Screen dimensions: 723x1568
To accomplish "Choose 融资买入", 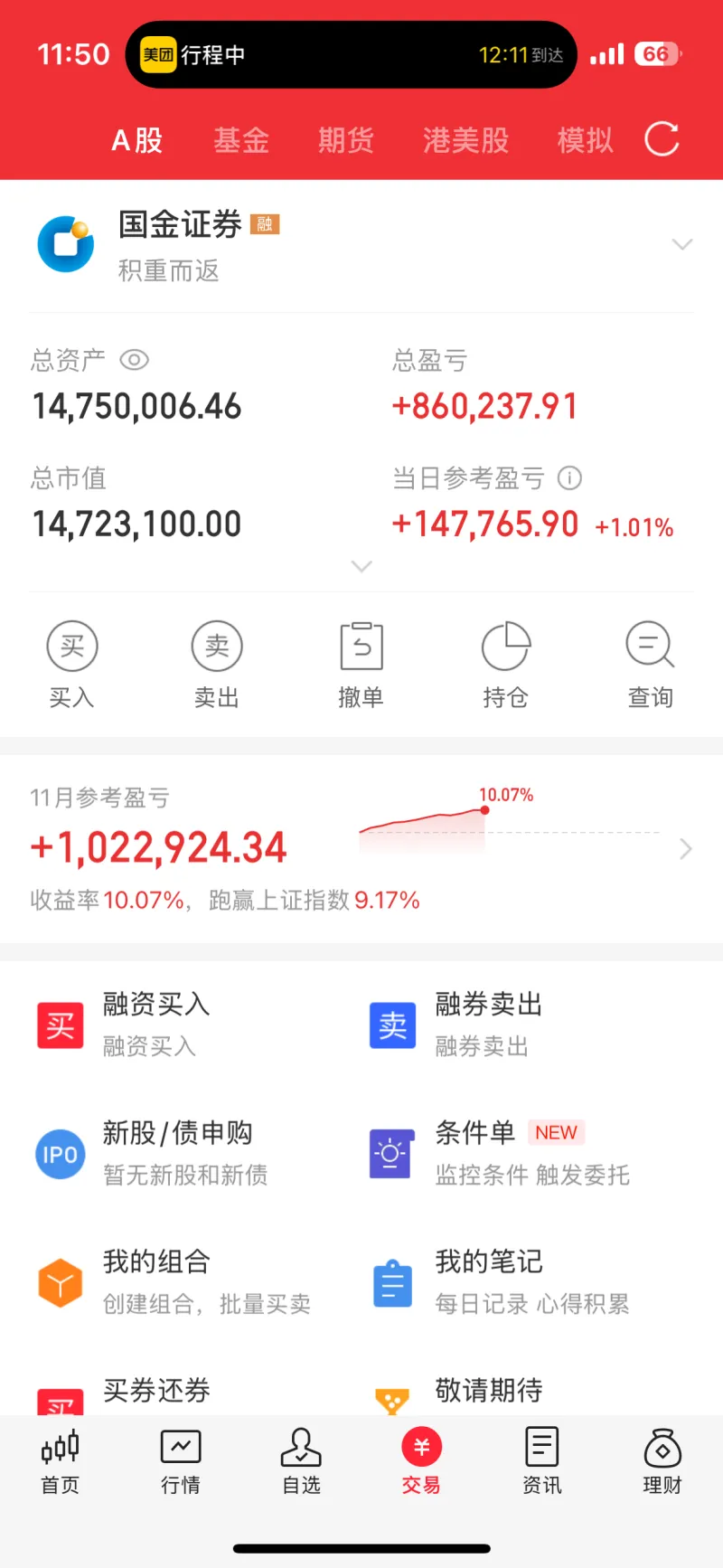I will 155,1025.
